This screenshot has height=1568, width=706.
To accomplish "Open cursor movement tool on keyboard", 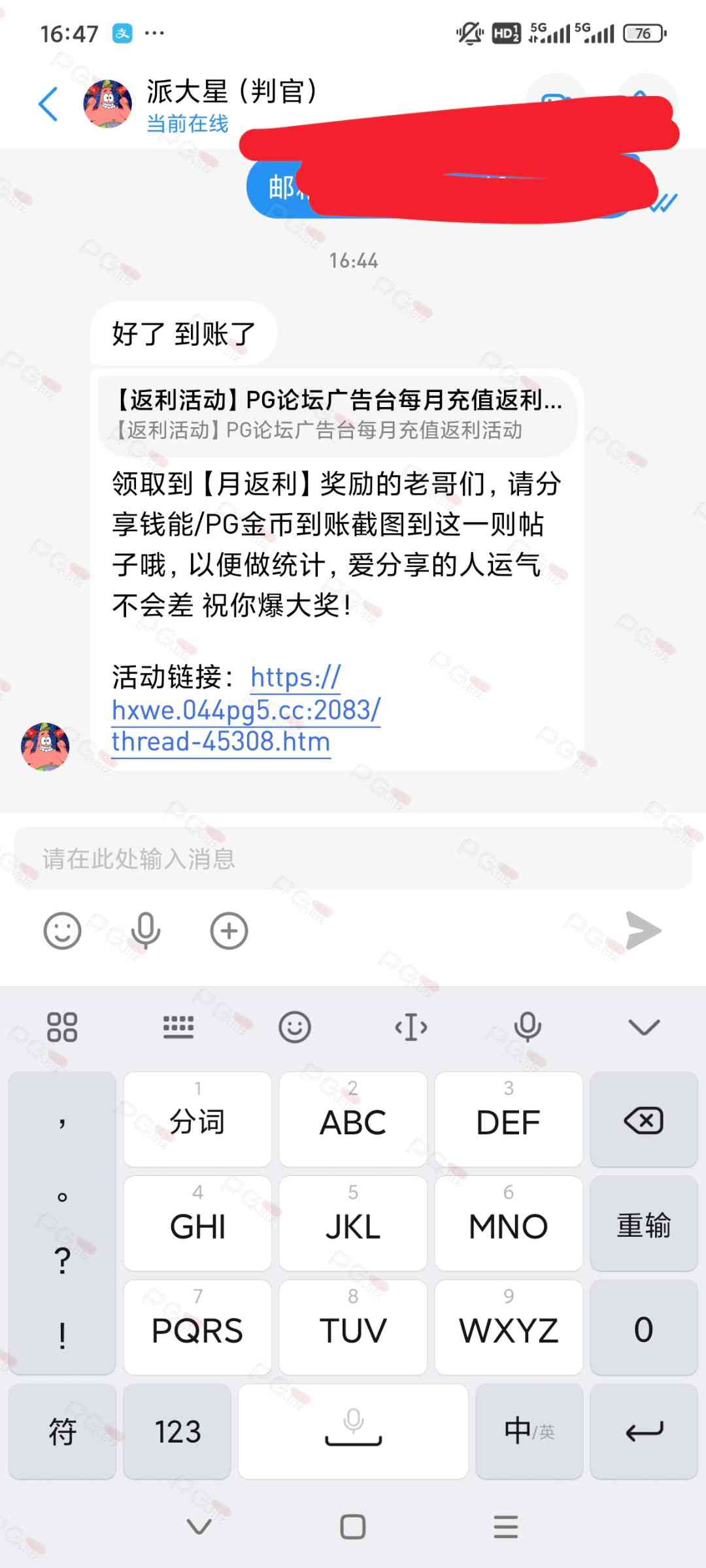I will tap(411, 1027).
